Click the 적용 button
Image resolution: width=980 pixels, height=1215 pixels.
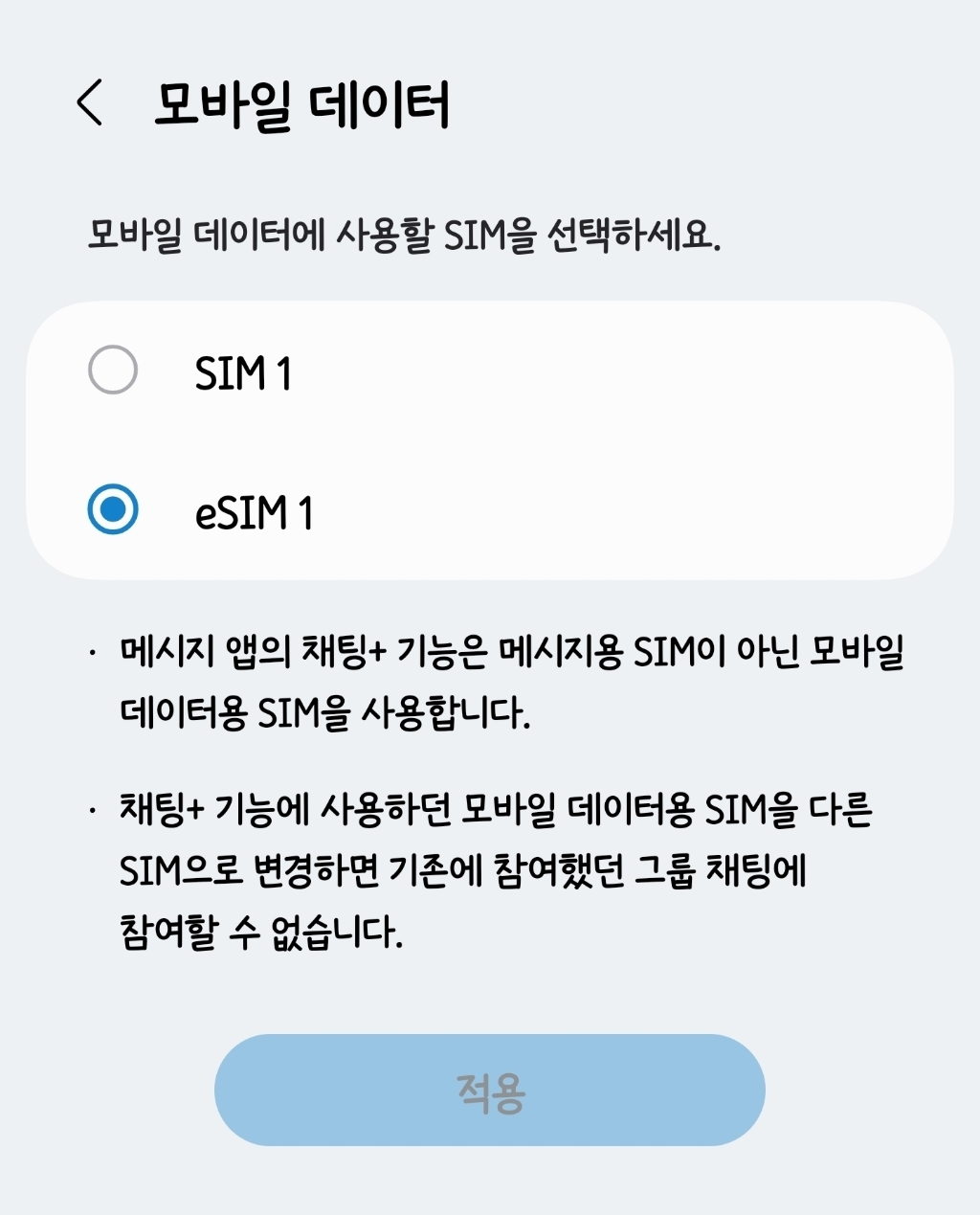(490, 1090)
